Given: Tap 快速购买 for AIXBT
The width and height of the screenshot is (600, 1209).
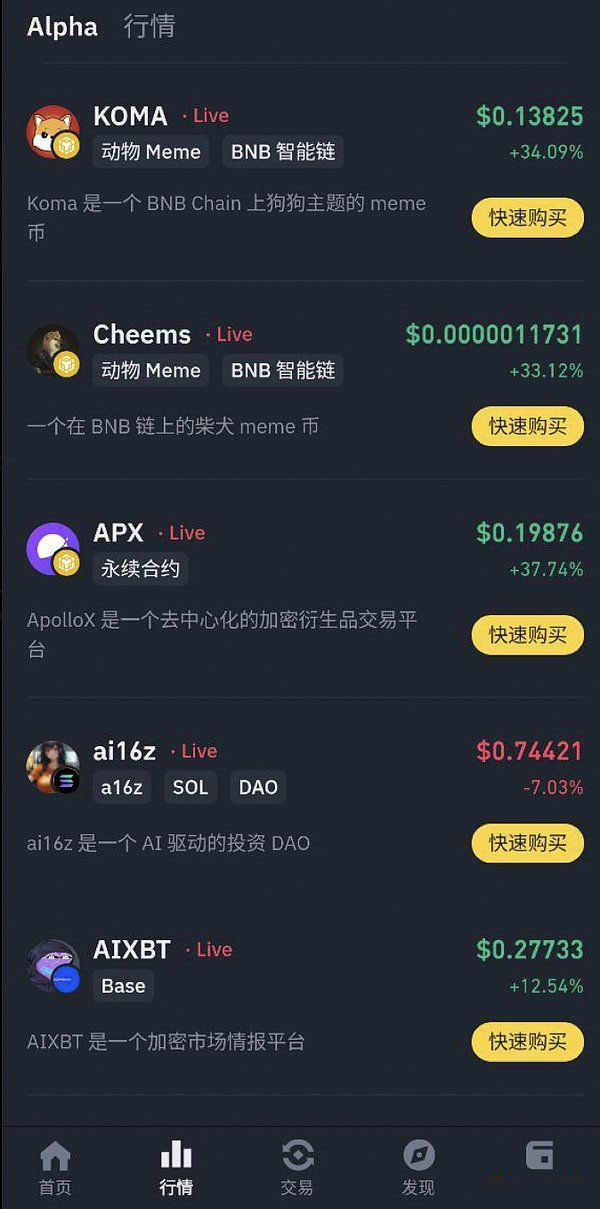Looking at the screenshot, I should tap(527, 1041).
